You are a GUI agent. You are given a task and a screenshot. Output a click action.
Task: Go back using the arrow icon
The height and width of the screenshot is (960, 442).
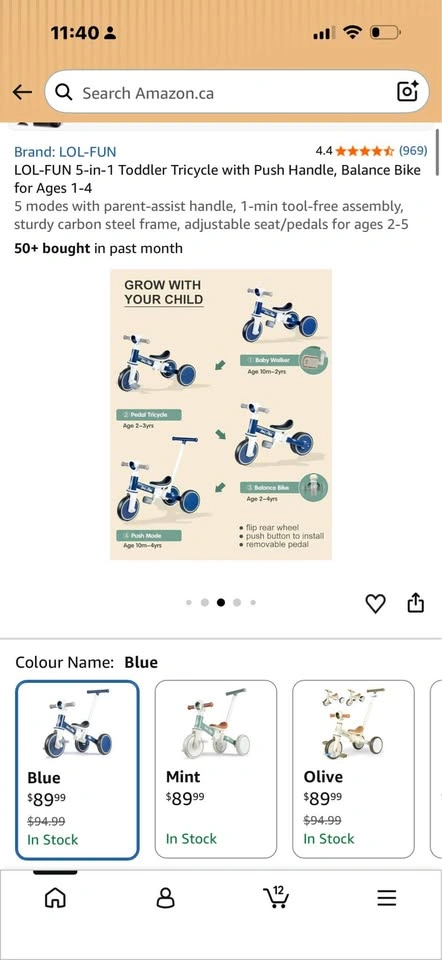coord(22,92)
